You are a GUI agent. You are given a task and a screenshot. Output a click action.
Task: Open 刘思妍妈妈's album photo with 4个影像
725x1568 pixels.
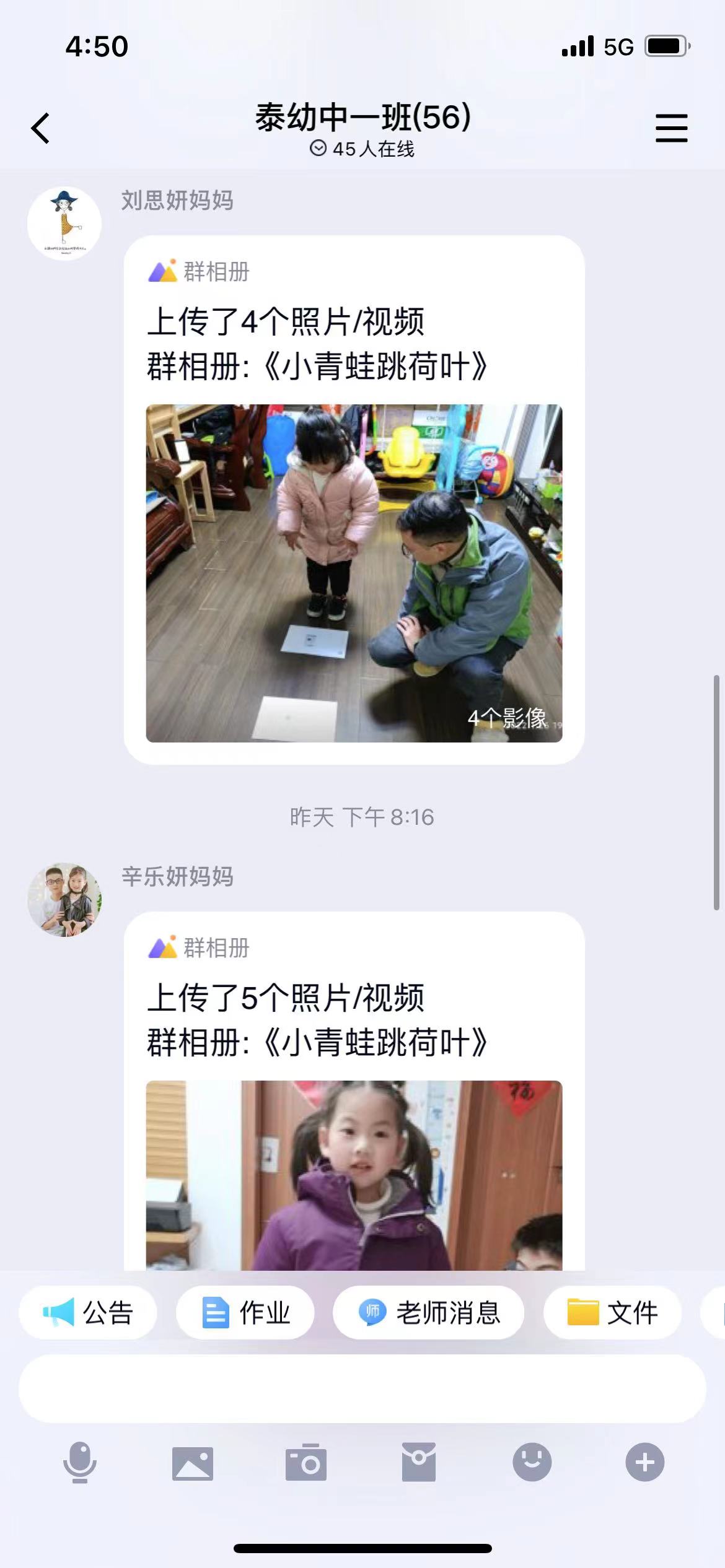[354, 573]
